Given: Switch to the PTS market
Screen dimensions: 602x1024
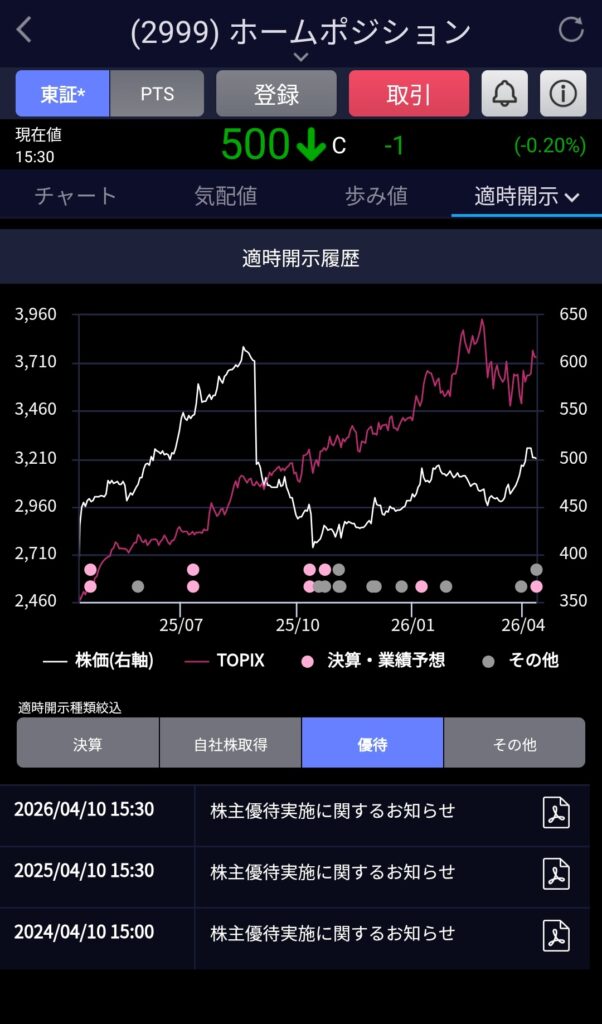Looking at the screenshot, I should click(157, 94).
